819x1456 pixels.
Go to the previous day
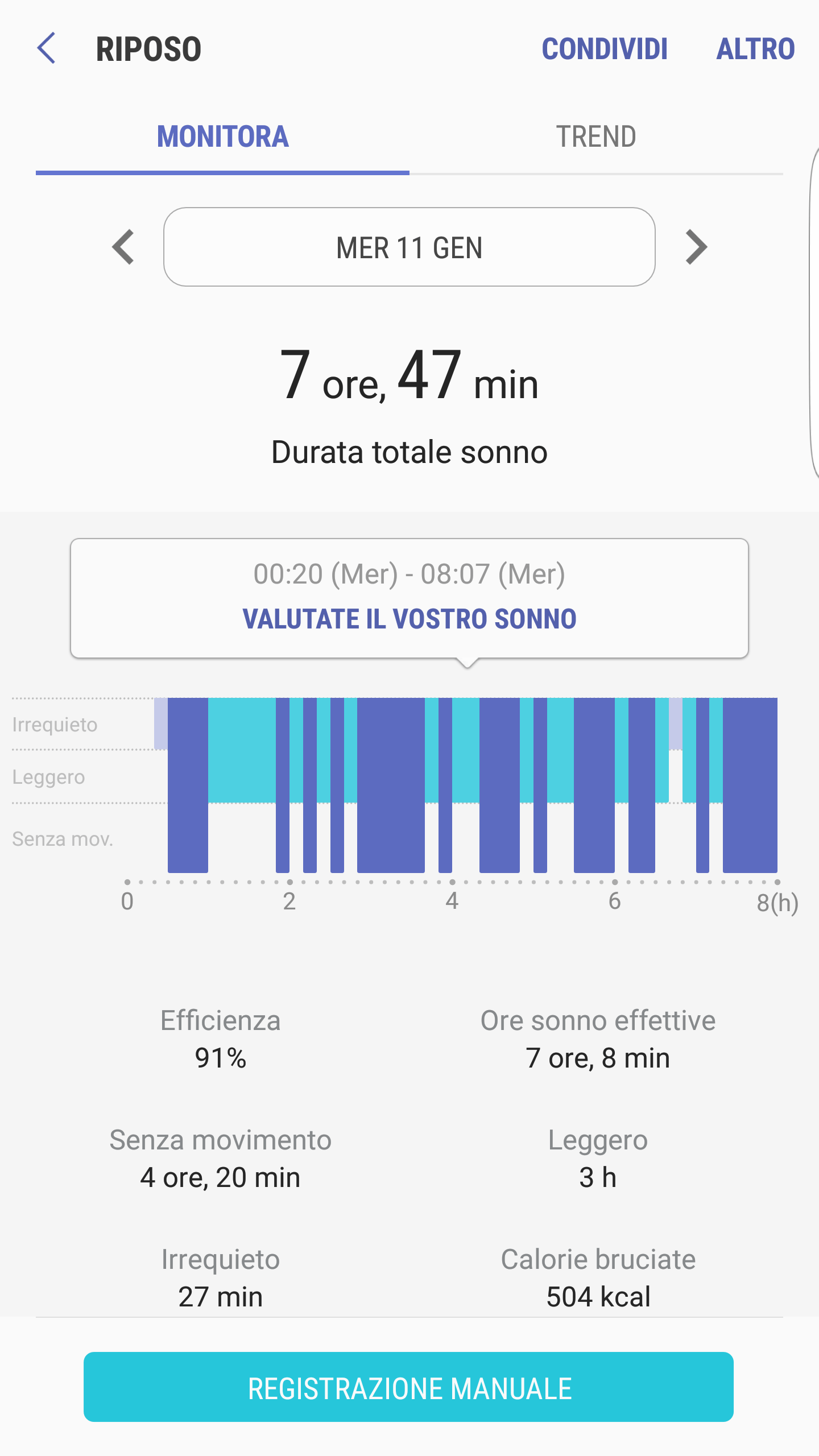(123, 247)
